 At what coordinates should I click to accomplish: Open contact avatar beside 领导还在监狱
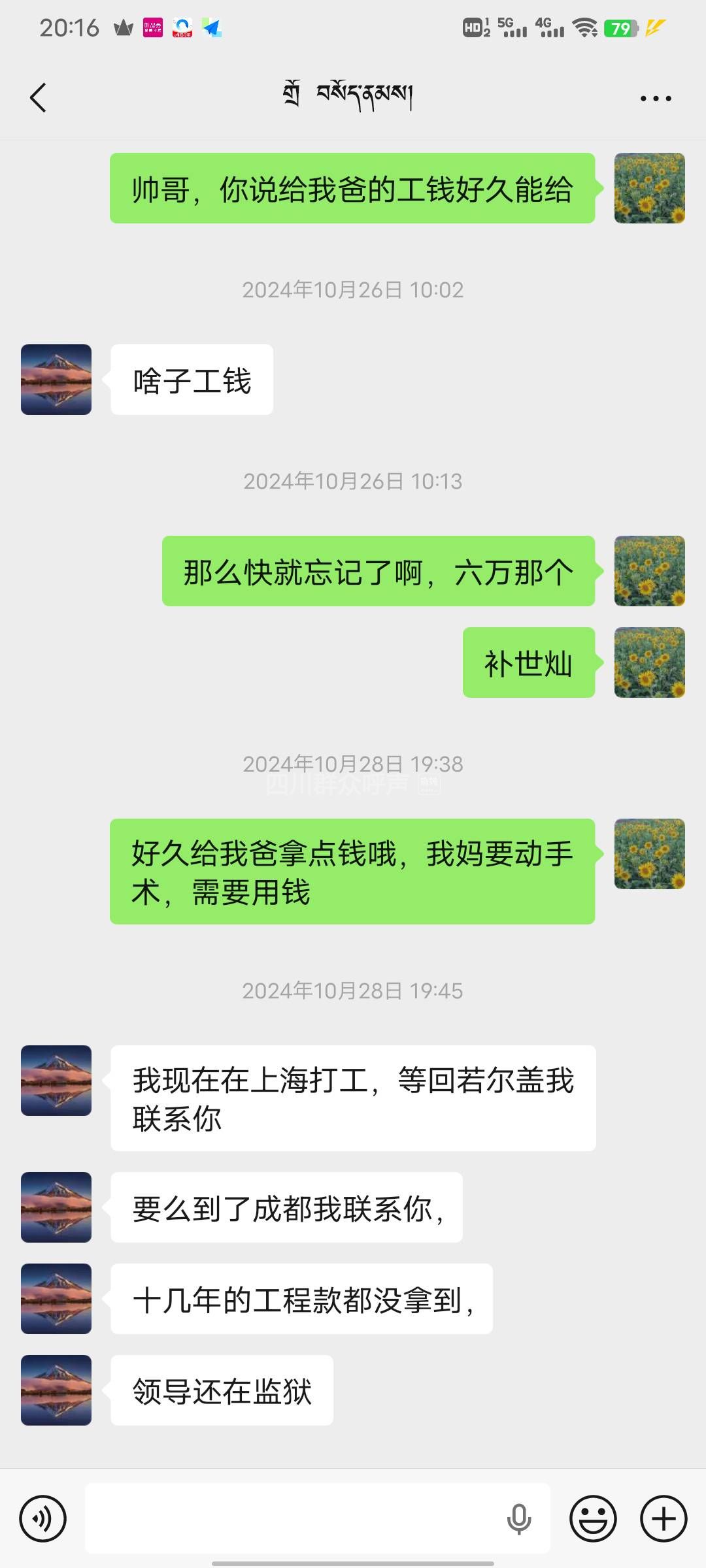click(56, 1390)
